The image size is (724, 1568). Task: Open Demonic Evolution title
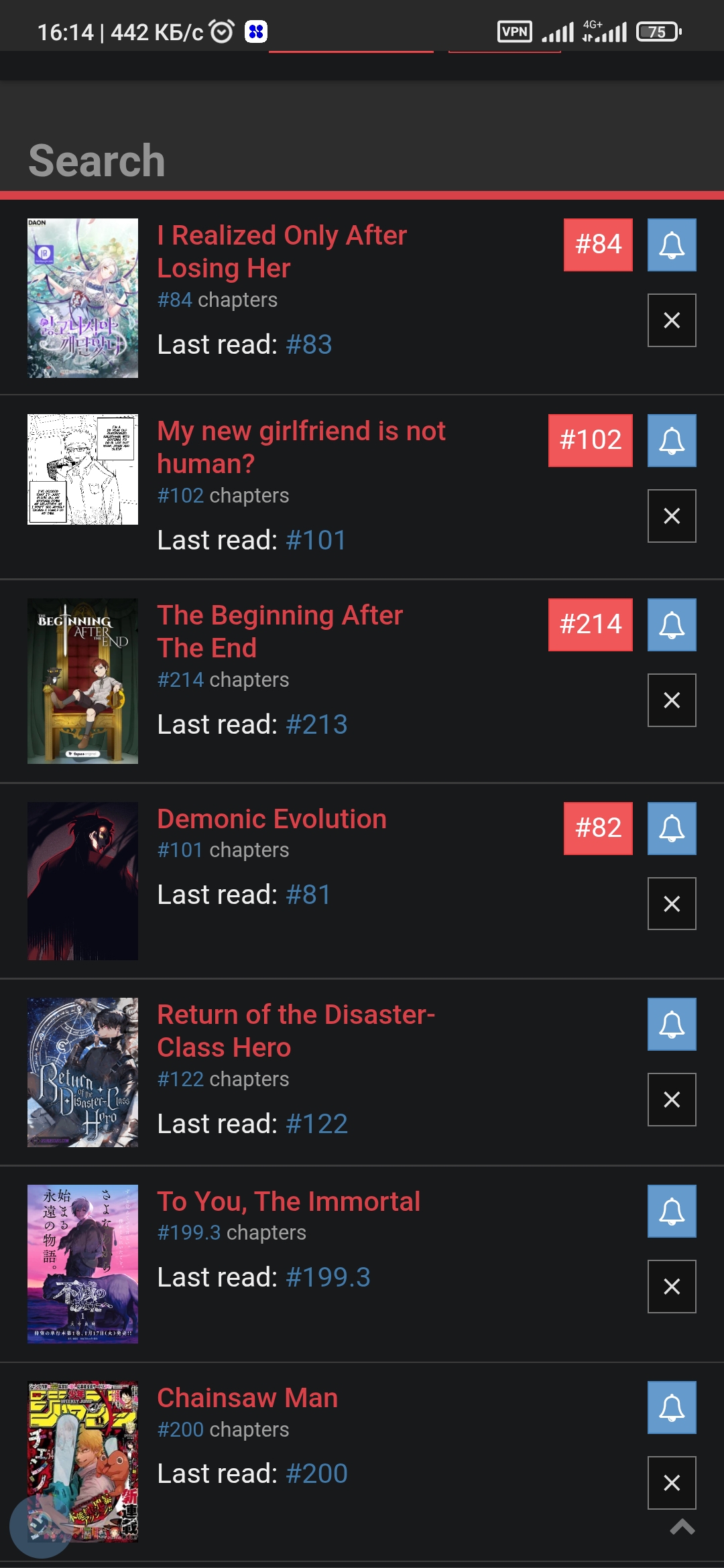(x=271, y=819)
